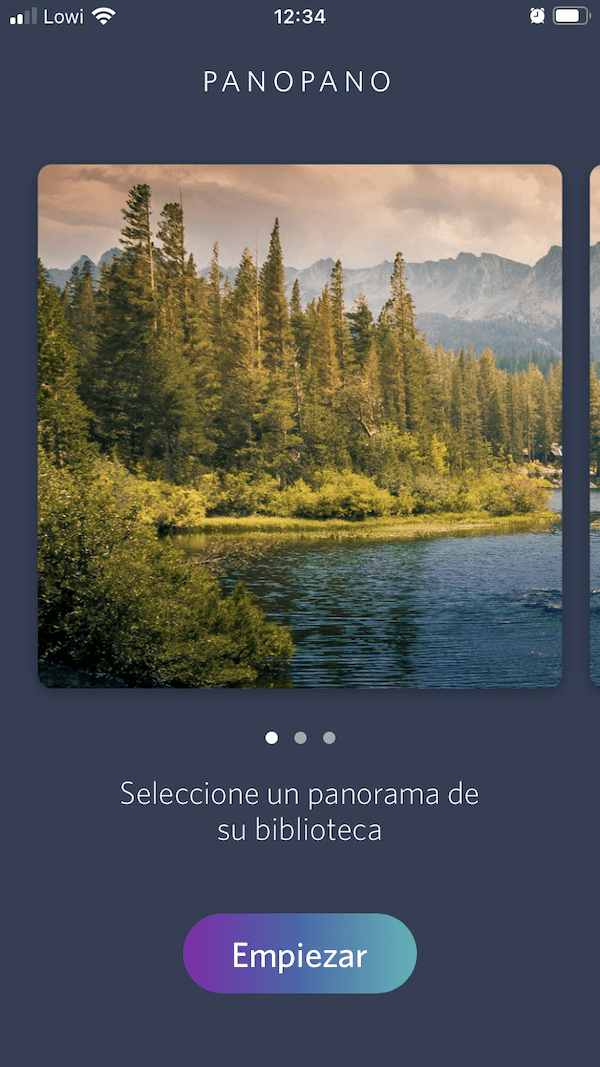Jump to the second page indicator dot
Viewport: 600px width, 1067px height.
pos(300,738)
